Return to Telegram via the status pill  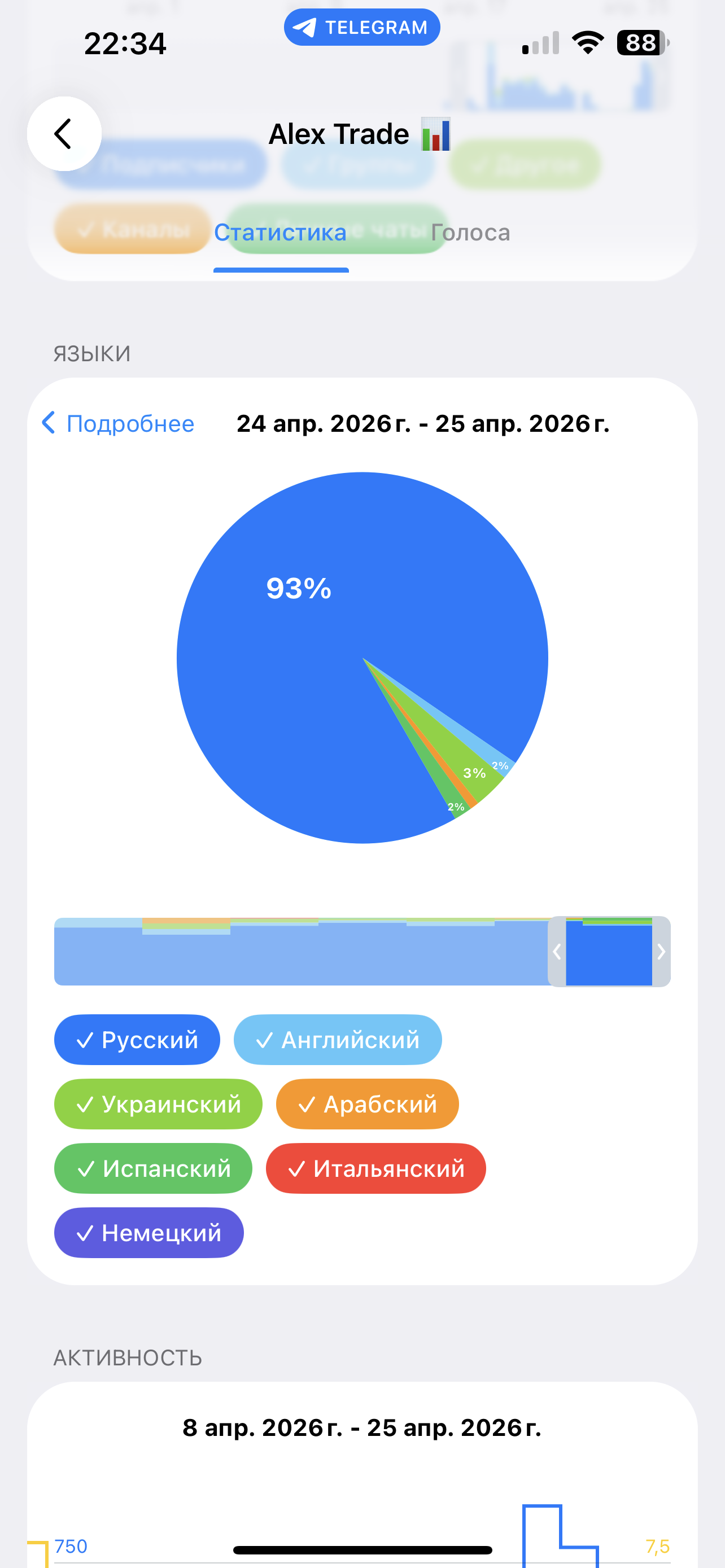click(x=362, y=28)
